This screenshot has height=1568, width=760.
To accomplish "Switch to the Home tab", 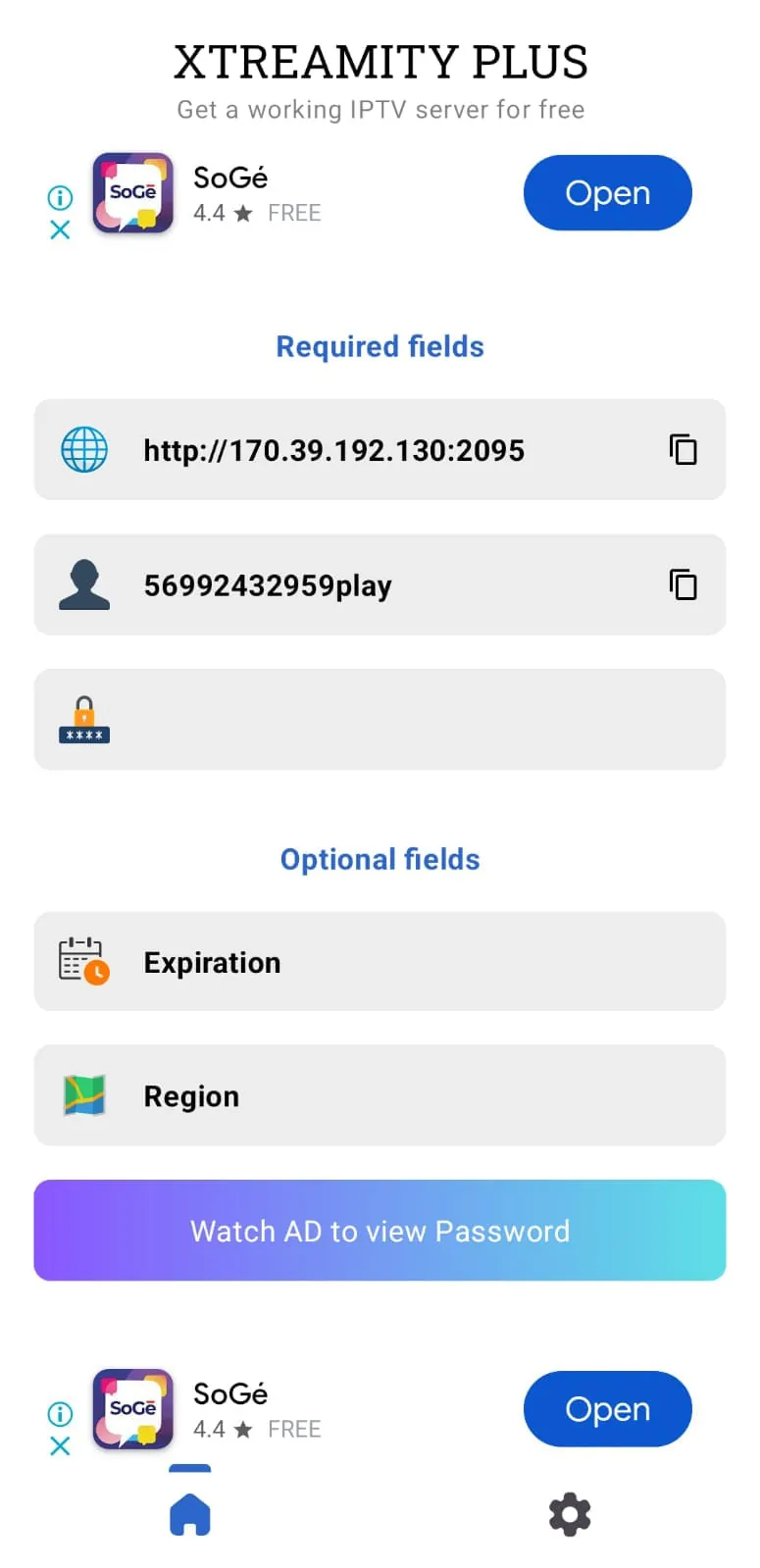I will point(190,1514).
